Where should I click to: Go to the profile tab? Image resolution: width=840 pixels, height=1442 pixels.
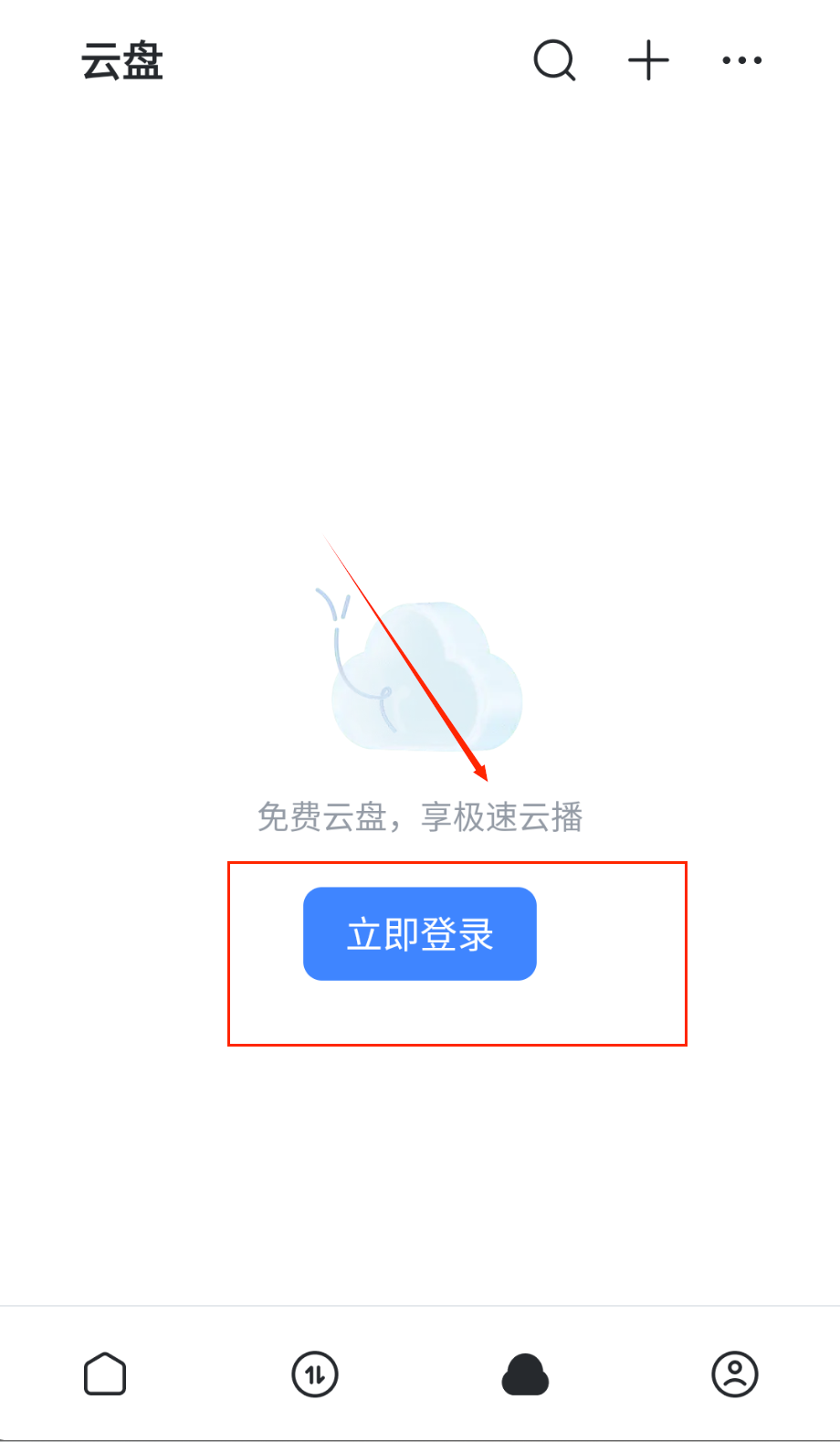tap(735, 1374)
